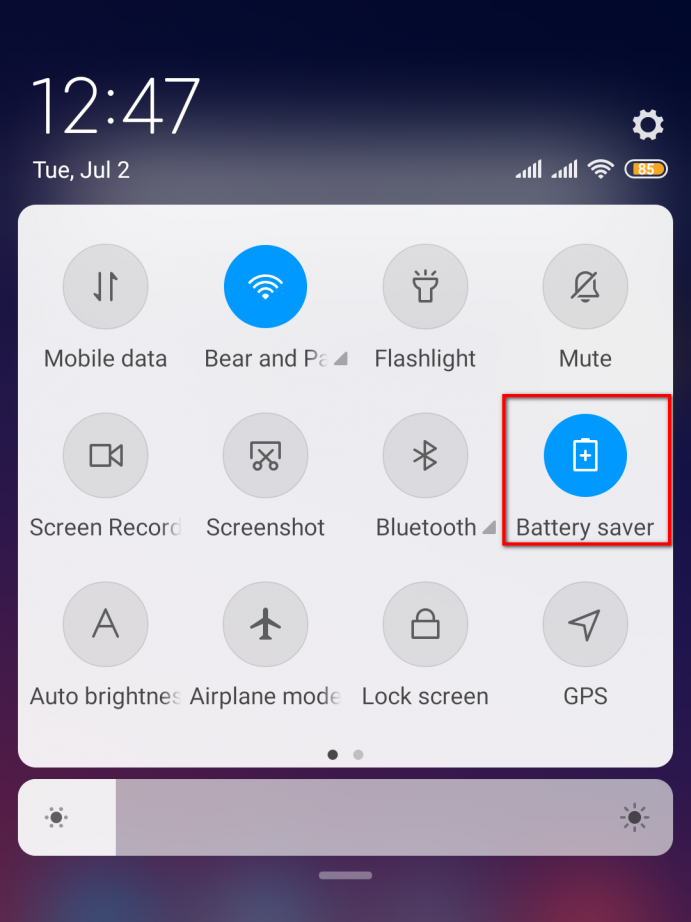Enable Auto brightness
The image size is (691, 922).
105,625
